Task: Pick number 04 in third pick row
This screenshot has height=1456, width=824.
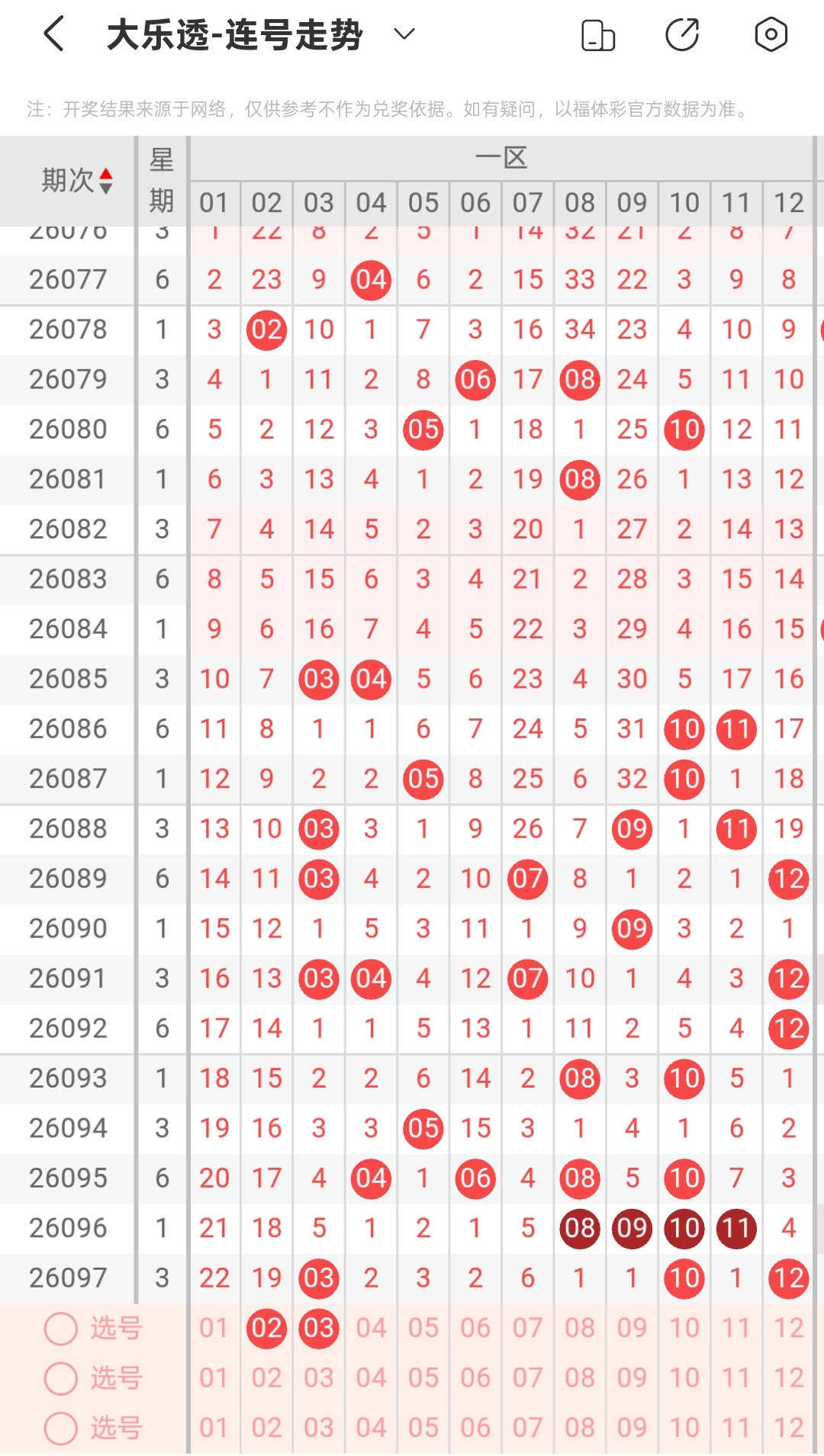Action: 372,1428
